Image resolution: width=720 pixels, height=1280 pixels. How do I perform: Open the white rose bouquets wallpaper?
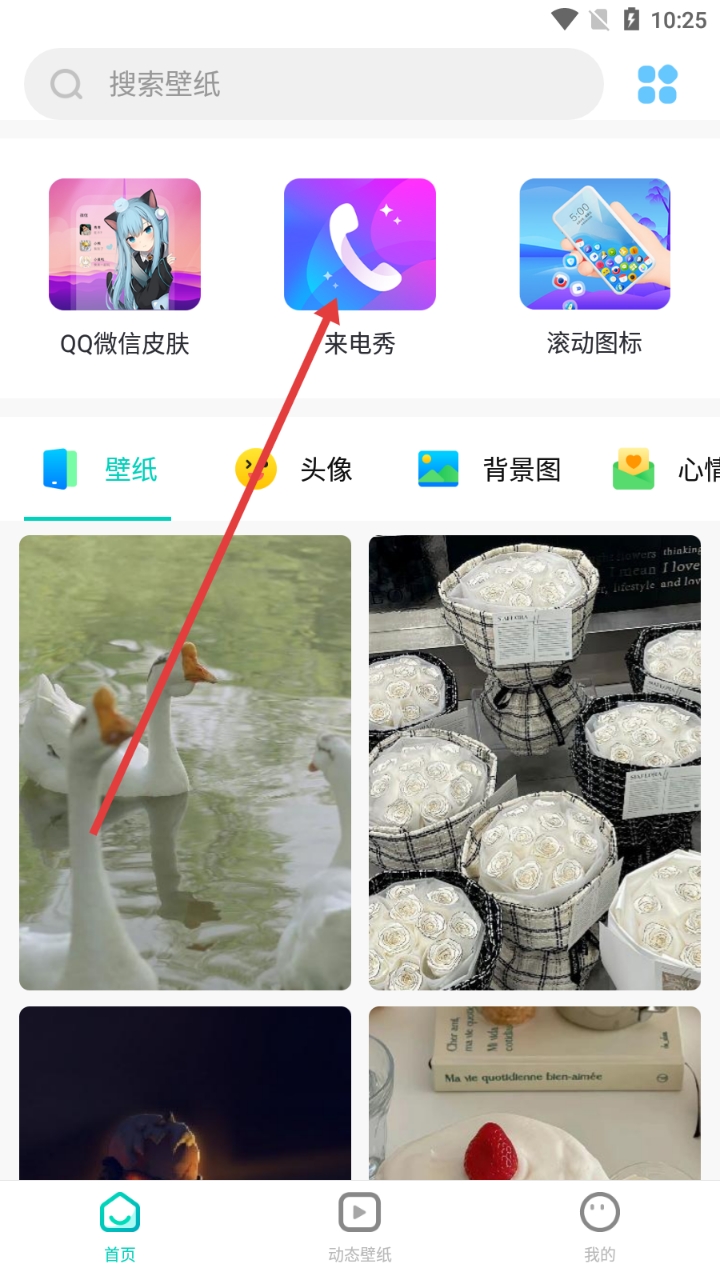pyautogui.click(x=535, y=762)
